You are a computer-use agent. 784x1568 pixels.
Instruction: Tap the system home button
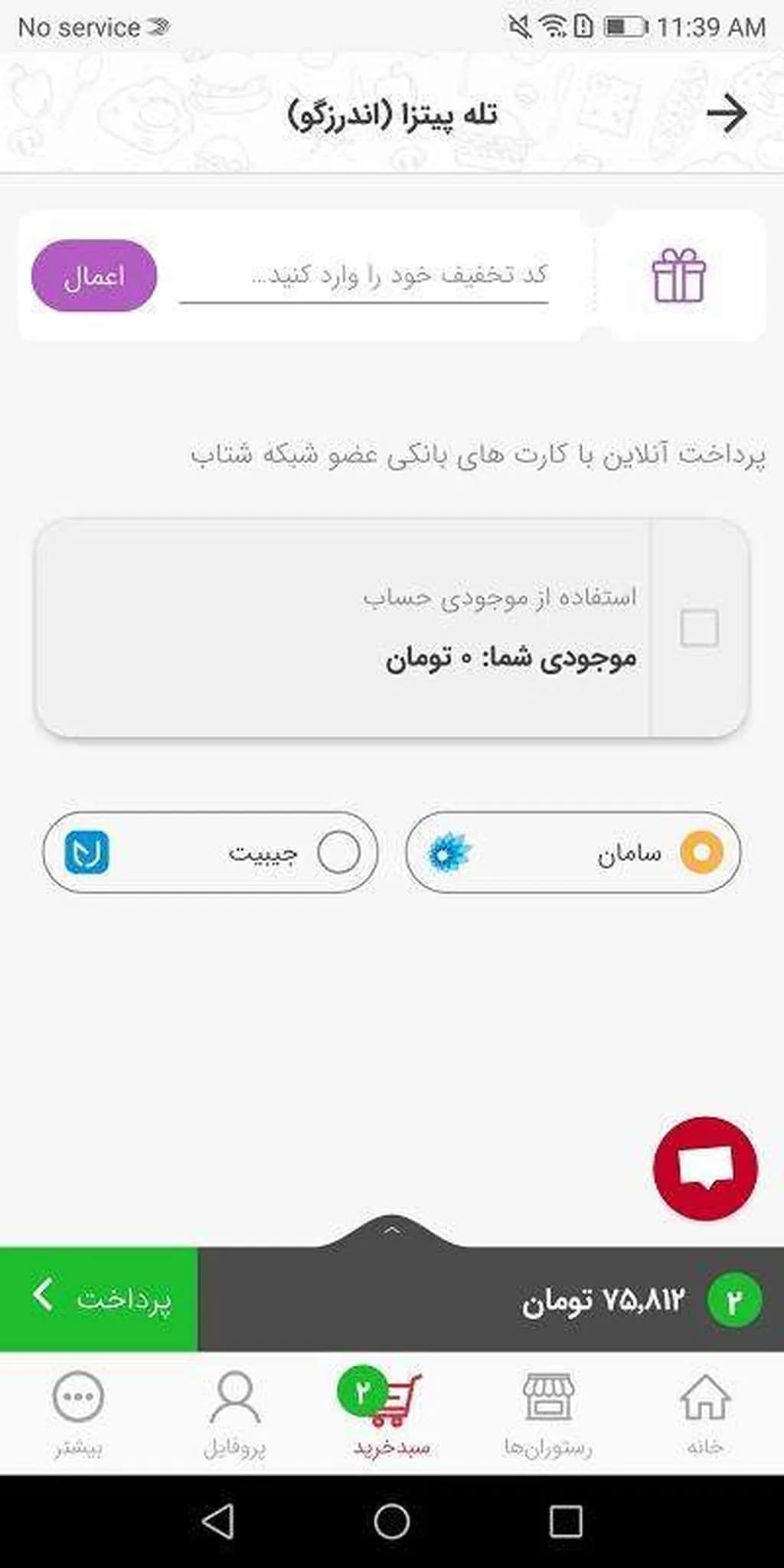[391, 1521]
